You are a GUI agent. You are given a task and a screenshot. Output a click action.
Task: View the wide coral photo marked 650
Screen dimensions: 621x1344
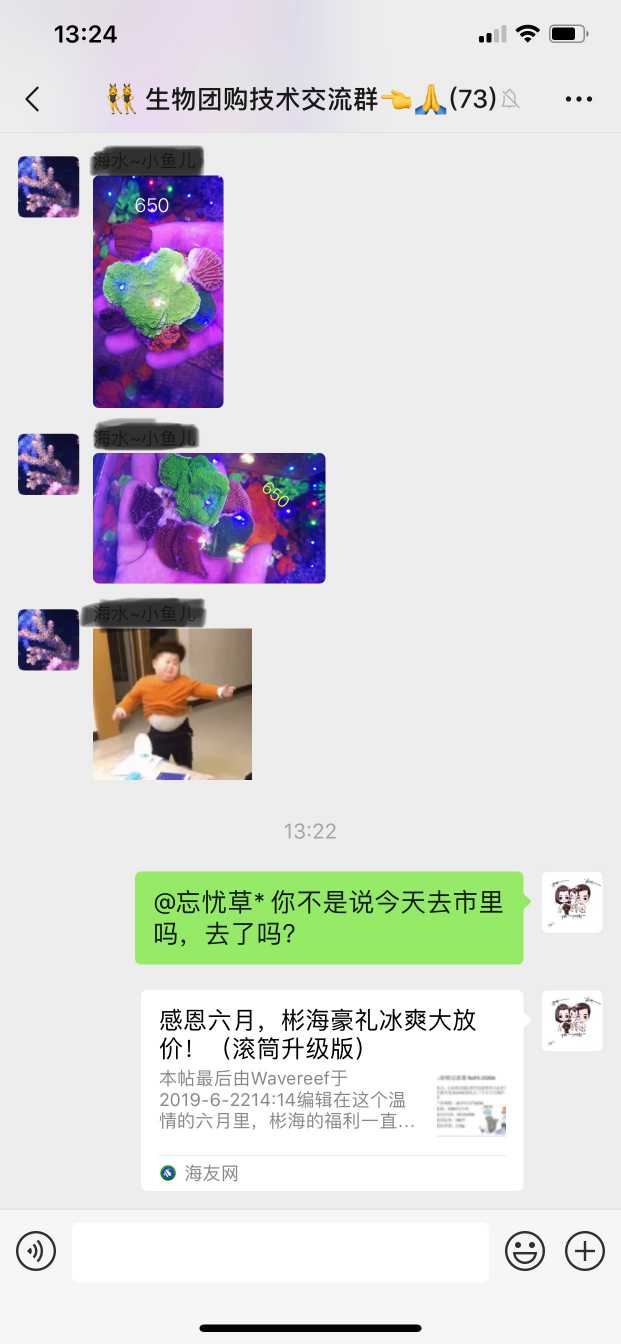[x=209, y=518]
